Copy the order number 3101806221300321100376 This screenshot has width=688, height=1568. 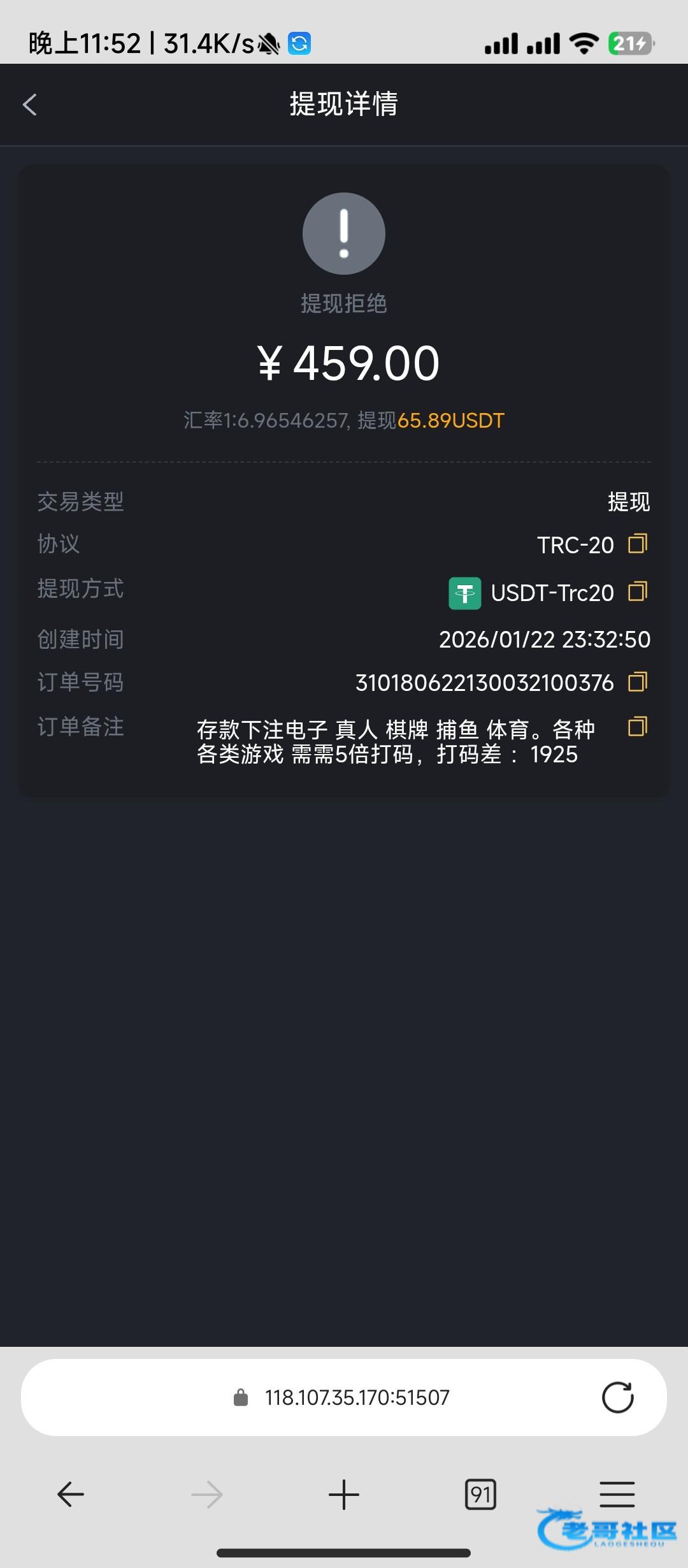pyautogui.click(x=638, y=682)
